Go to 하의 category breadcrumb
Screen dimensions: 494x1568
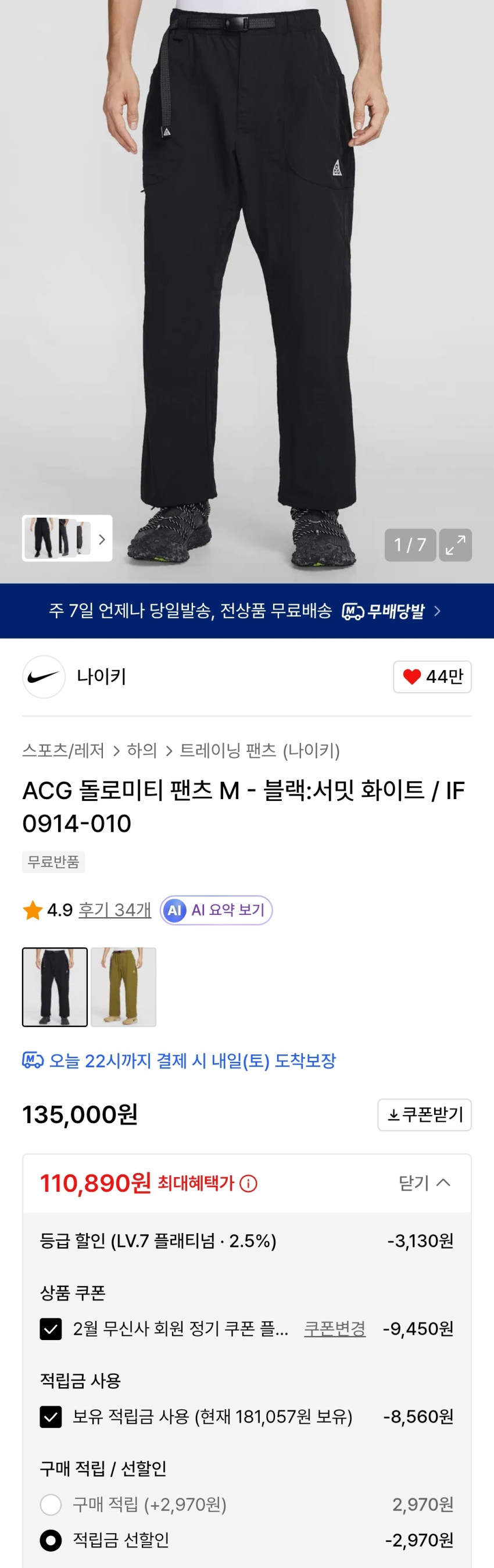pos(142,750)
